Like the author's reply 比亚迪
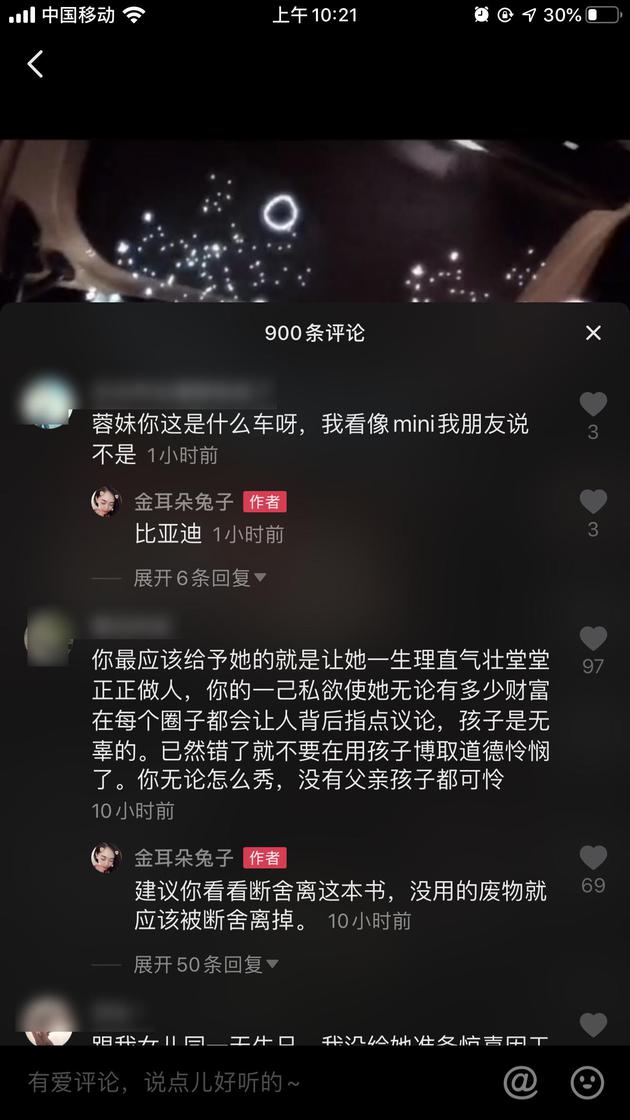The image size is (630, 1120). pyautogui.click(x=593, y=501)
